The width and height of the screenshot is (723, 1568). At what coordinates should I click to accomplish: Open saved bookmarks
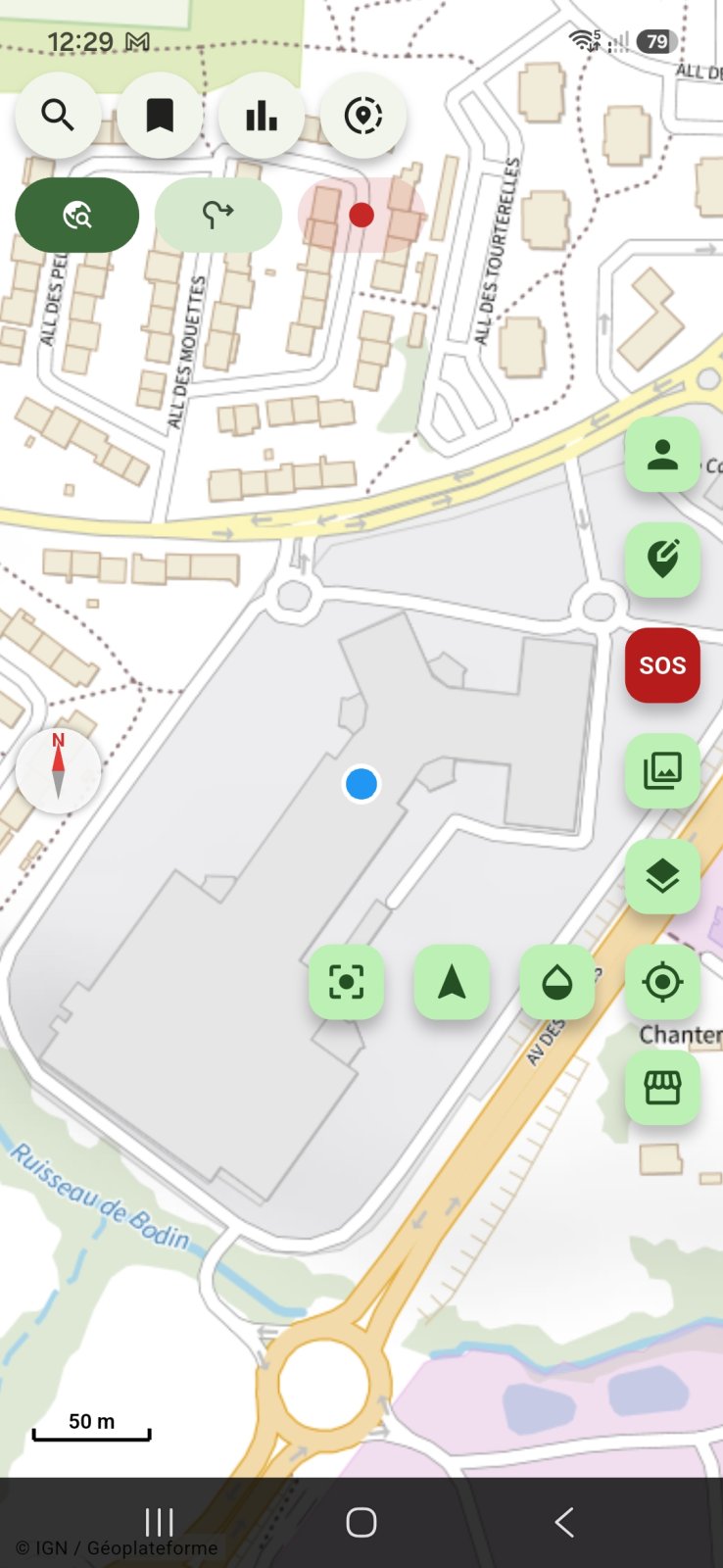[x=160, y=116]
